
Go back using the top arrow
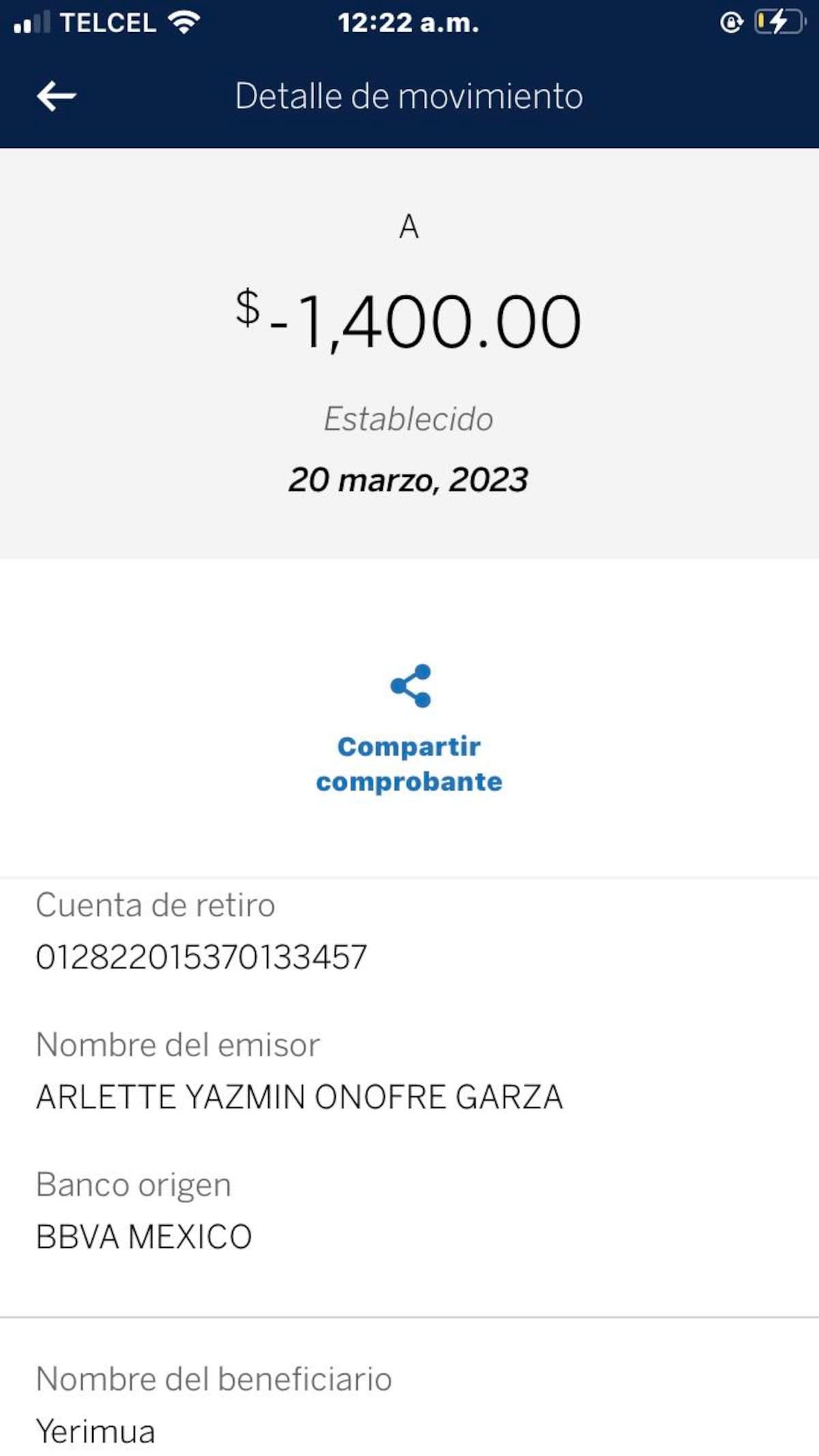(56, 96)
